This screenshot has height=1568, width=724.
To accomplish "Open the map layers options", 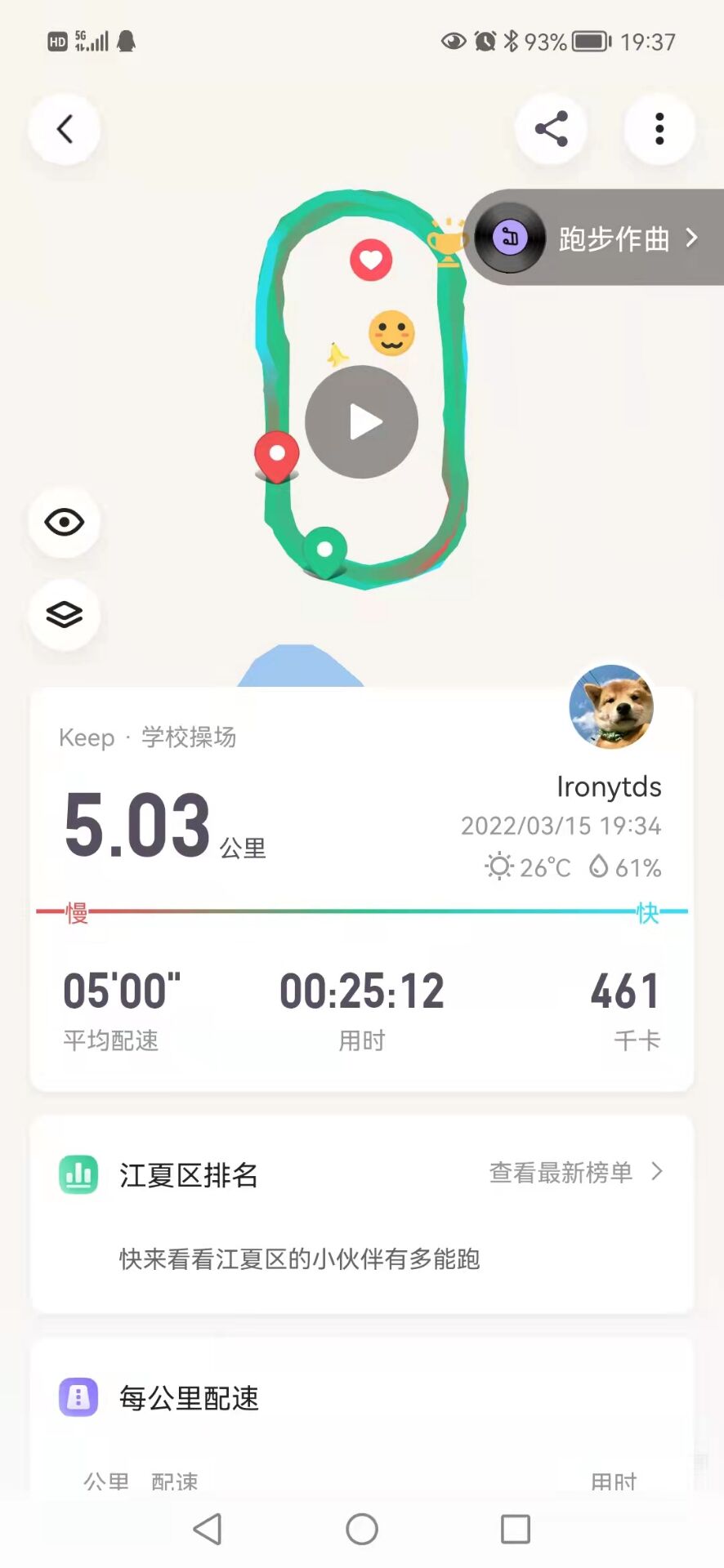I will [x=65, y=614].
